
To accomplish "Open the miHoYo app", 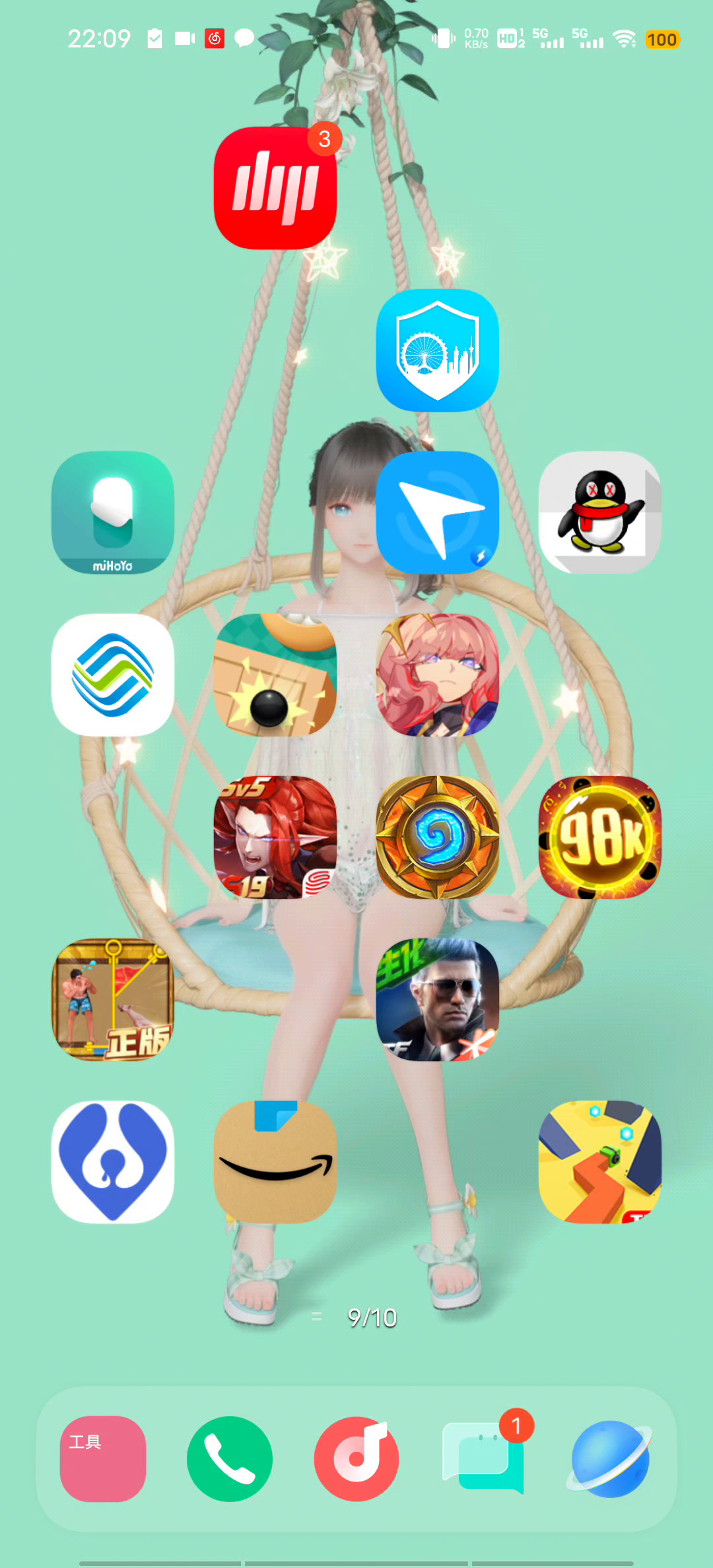I will (113, 513).
